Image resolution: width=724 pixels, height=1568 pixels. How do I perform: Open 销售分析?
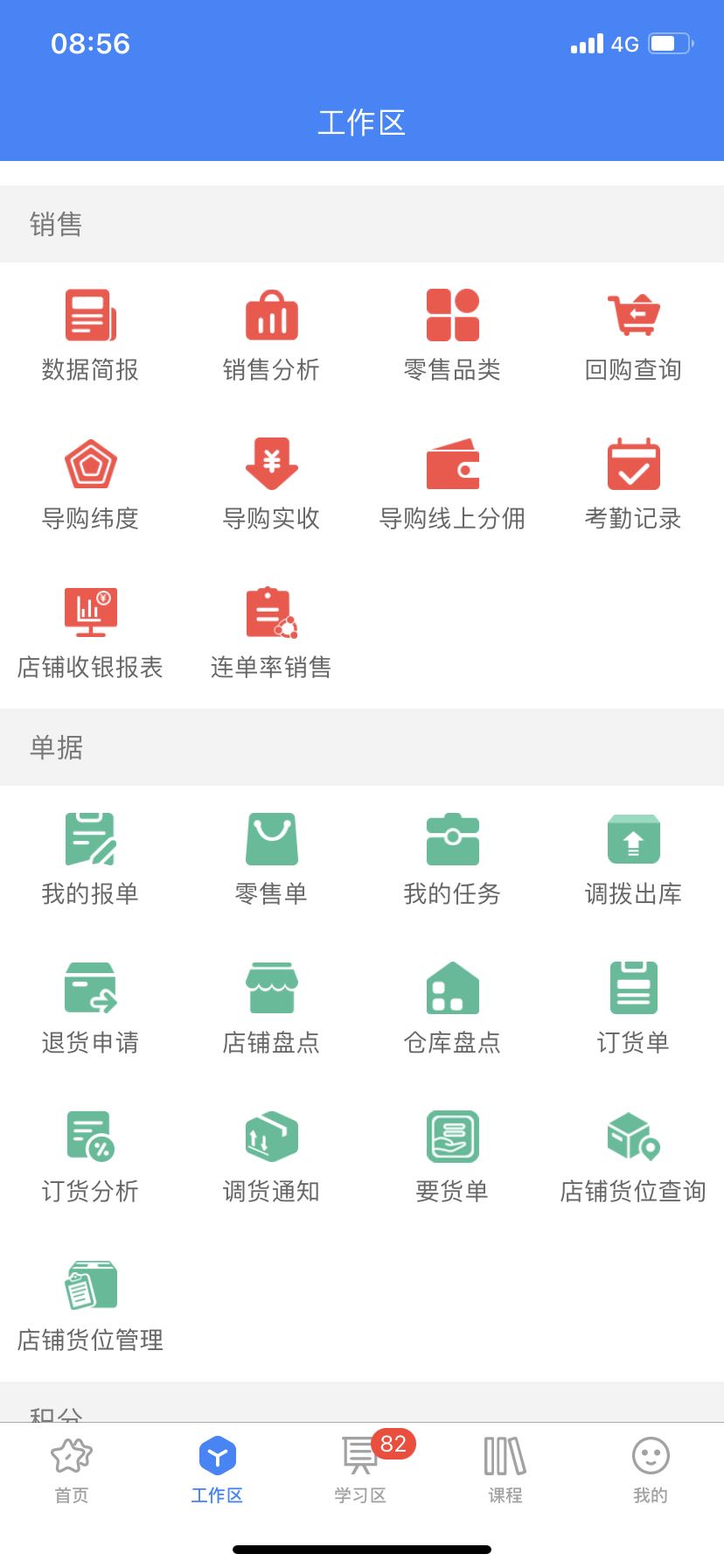pos(271,333)
